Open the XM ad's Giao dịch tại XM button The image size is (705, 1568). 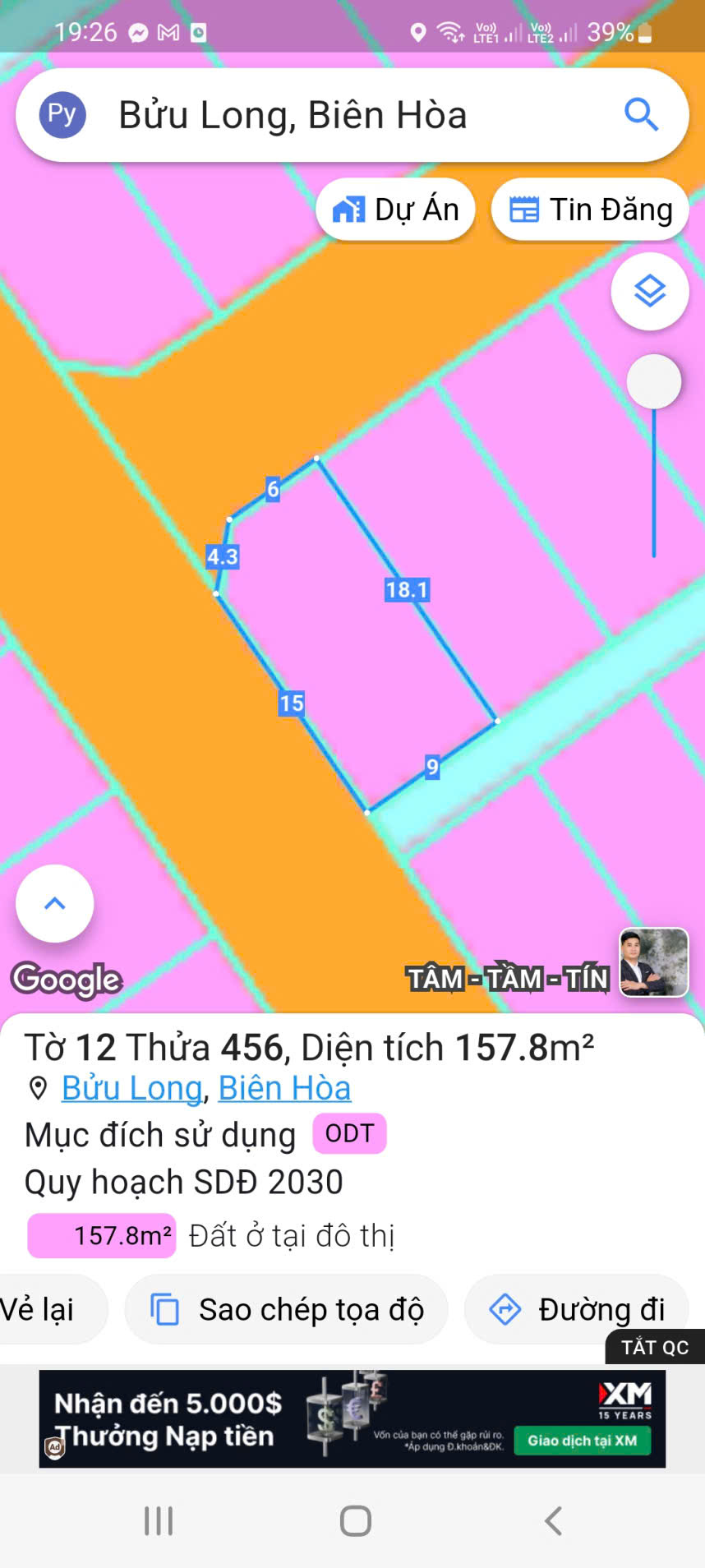pyautogui.click(x=582, y=1441)
